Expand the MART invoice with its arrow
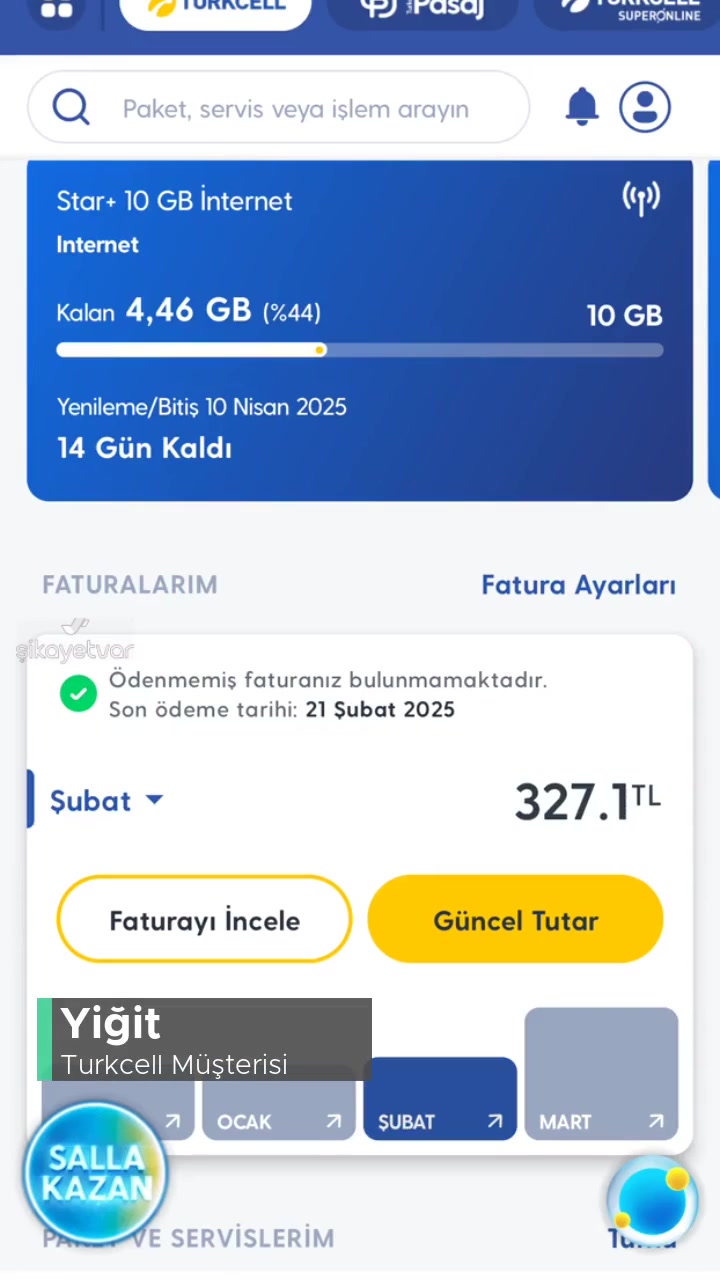 click(656, 1121)
